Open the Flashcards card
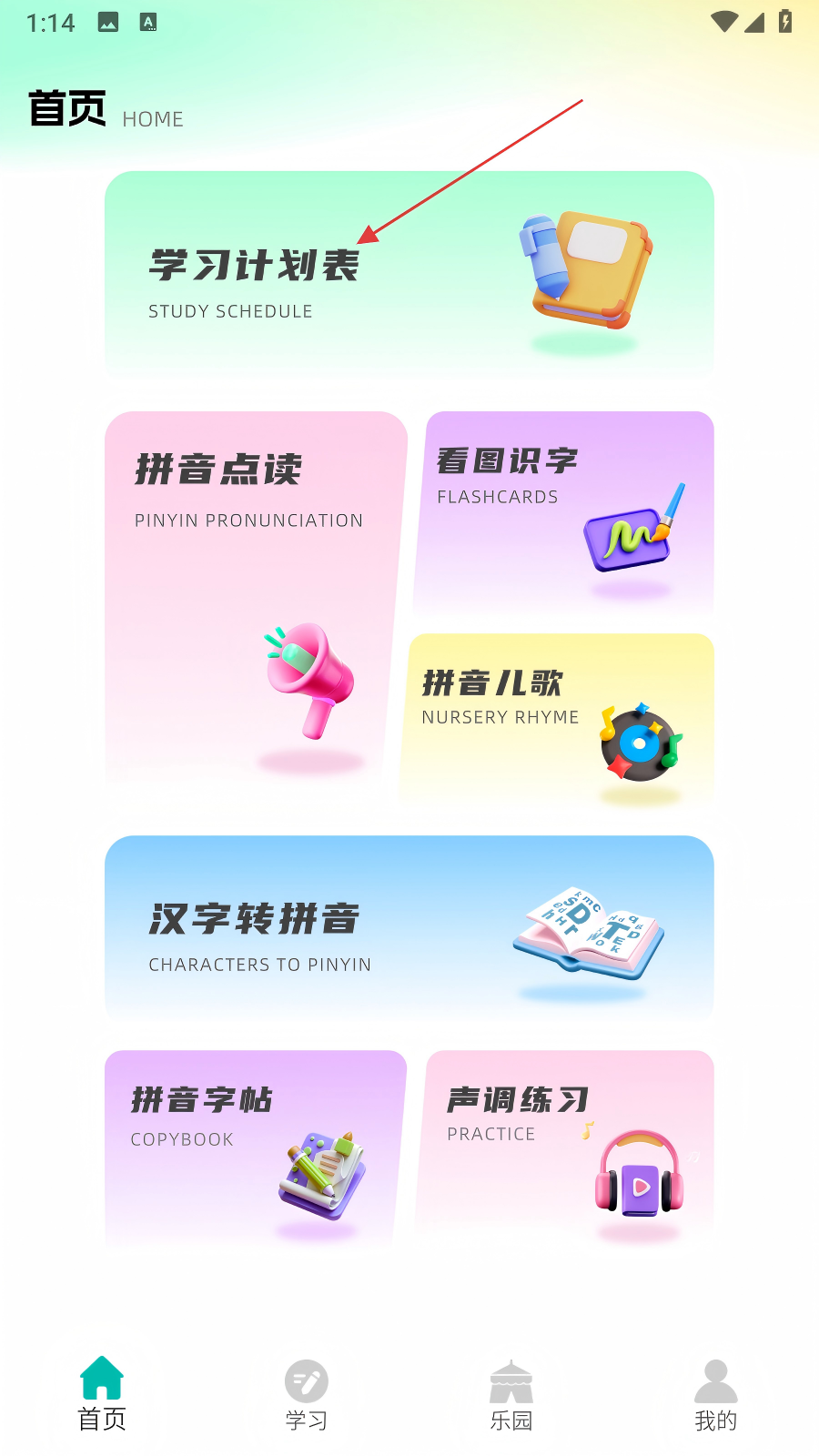The height and width of the screenshot is (1456, 819). (x=564, y=514)
